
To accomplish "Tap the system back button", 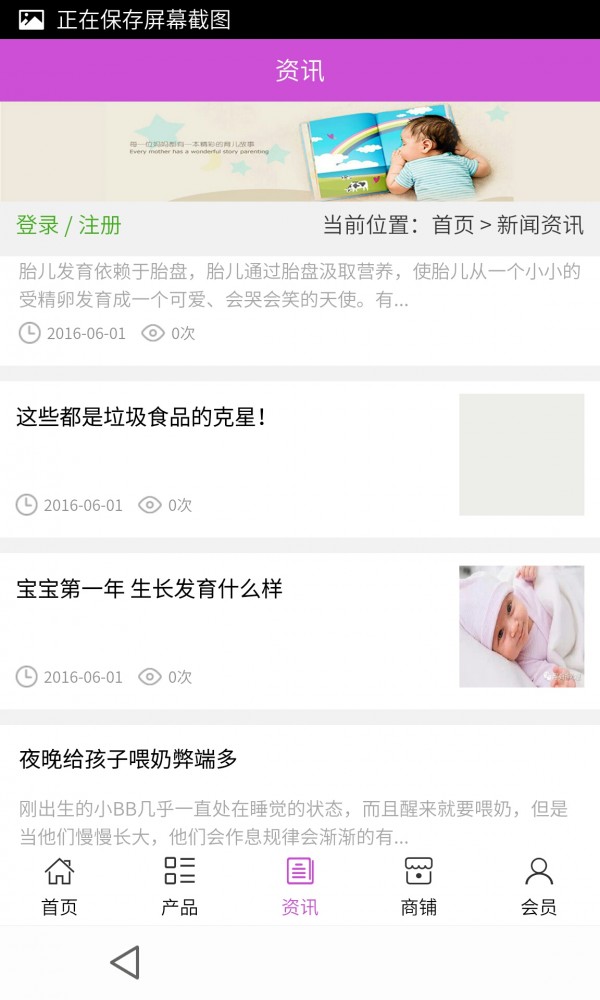I will click(x=125, y=962).
